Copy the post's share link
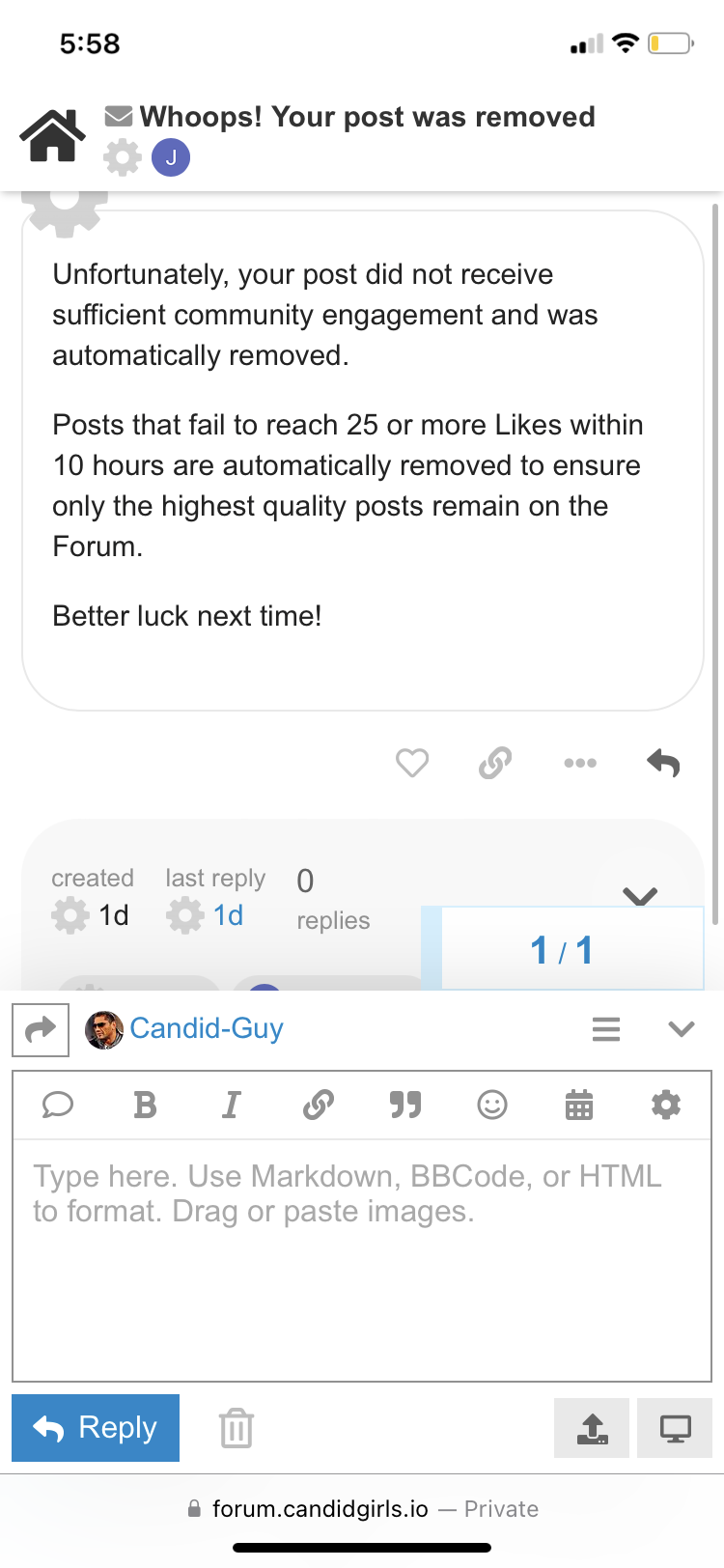Image resolution: width=724 pixels, height=1568 pixels. click(x=495, y=763)
